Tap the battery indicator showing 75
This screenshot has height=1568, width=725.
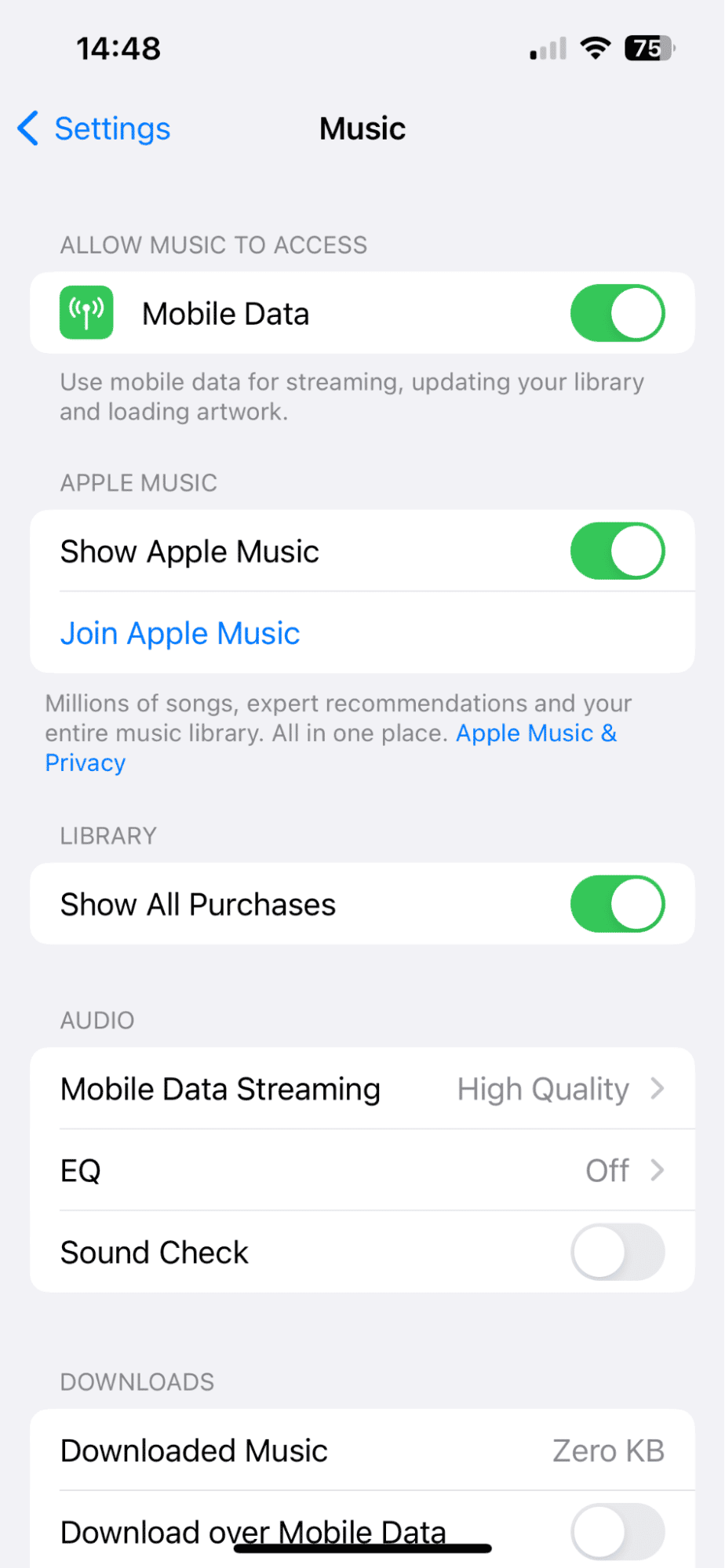pos(648,48)
